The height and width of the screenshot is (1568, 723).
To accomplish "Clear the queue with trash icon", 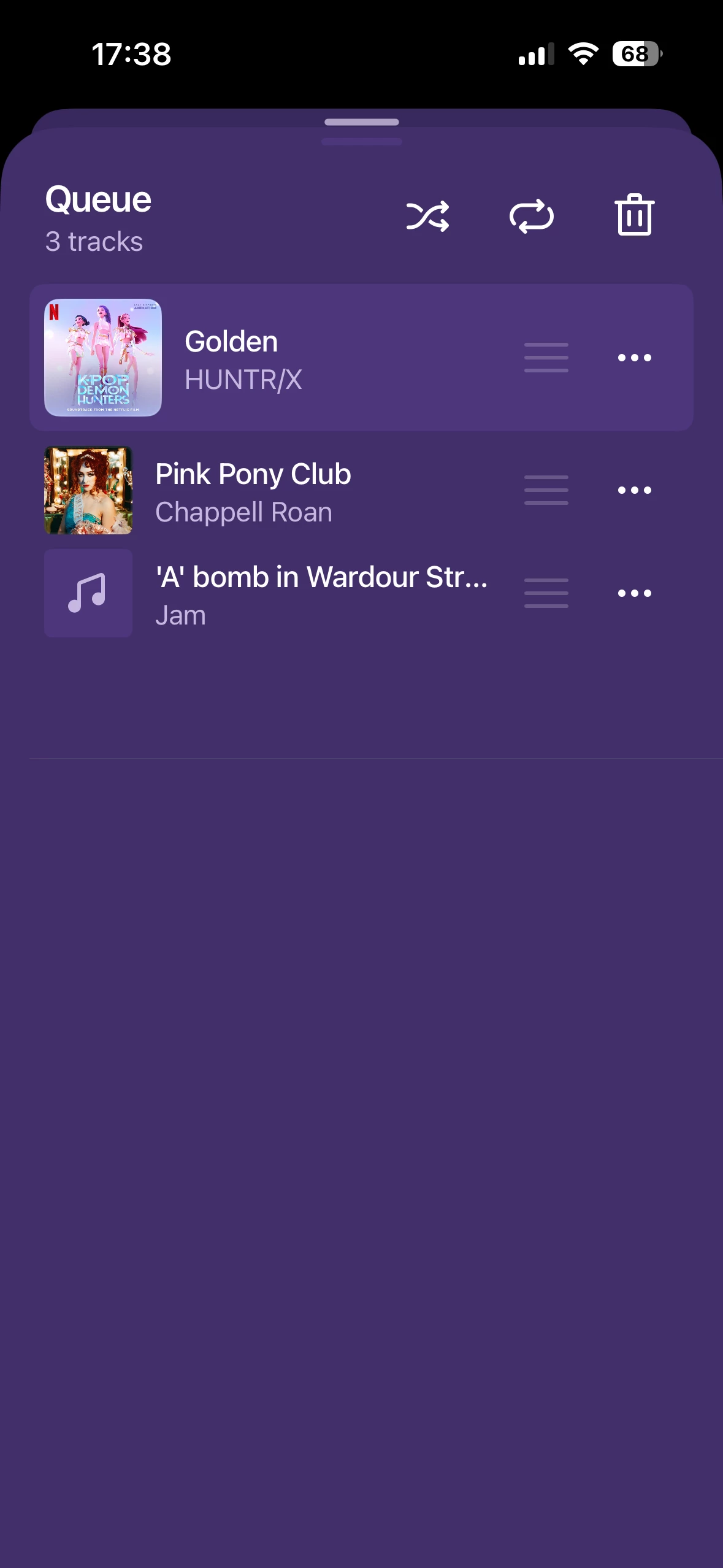I will pos(635,215).
